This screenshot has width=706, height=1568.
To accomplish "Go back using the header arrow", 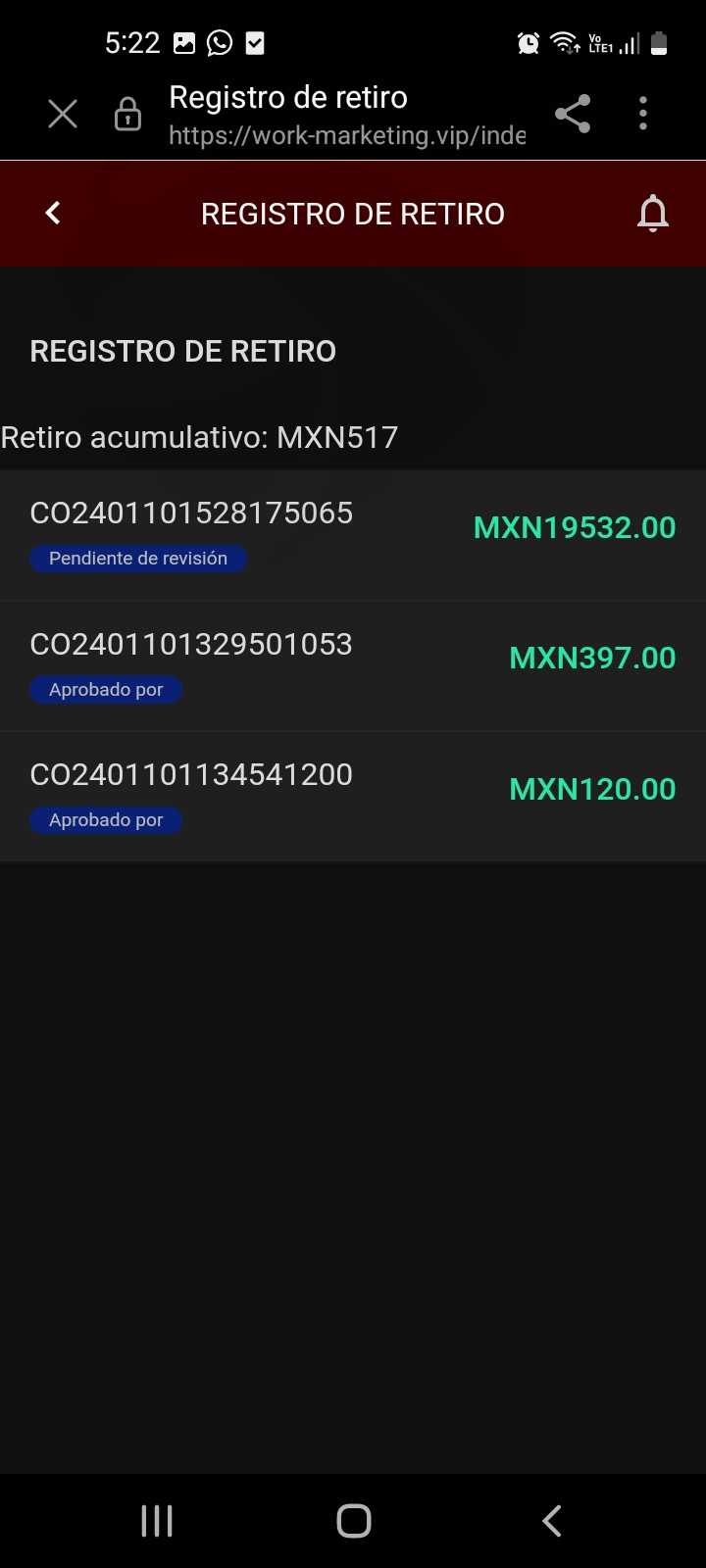I will click(x=53, y=213).
